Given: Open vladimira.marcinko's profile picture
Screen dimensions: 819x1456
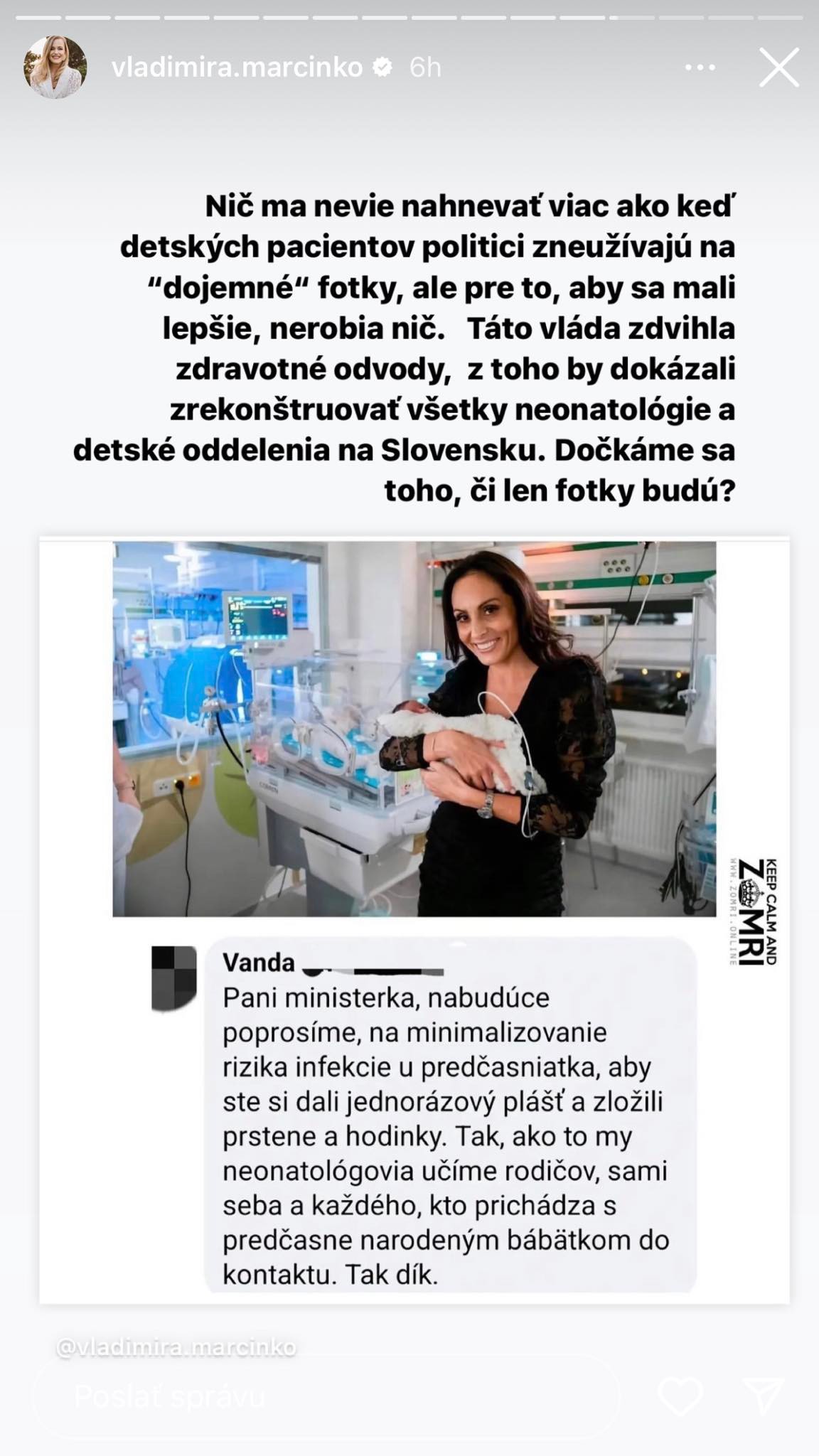Looking at the screenshot, I should 55,67.
